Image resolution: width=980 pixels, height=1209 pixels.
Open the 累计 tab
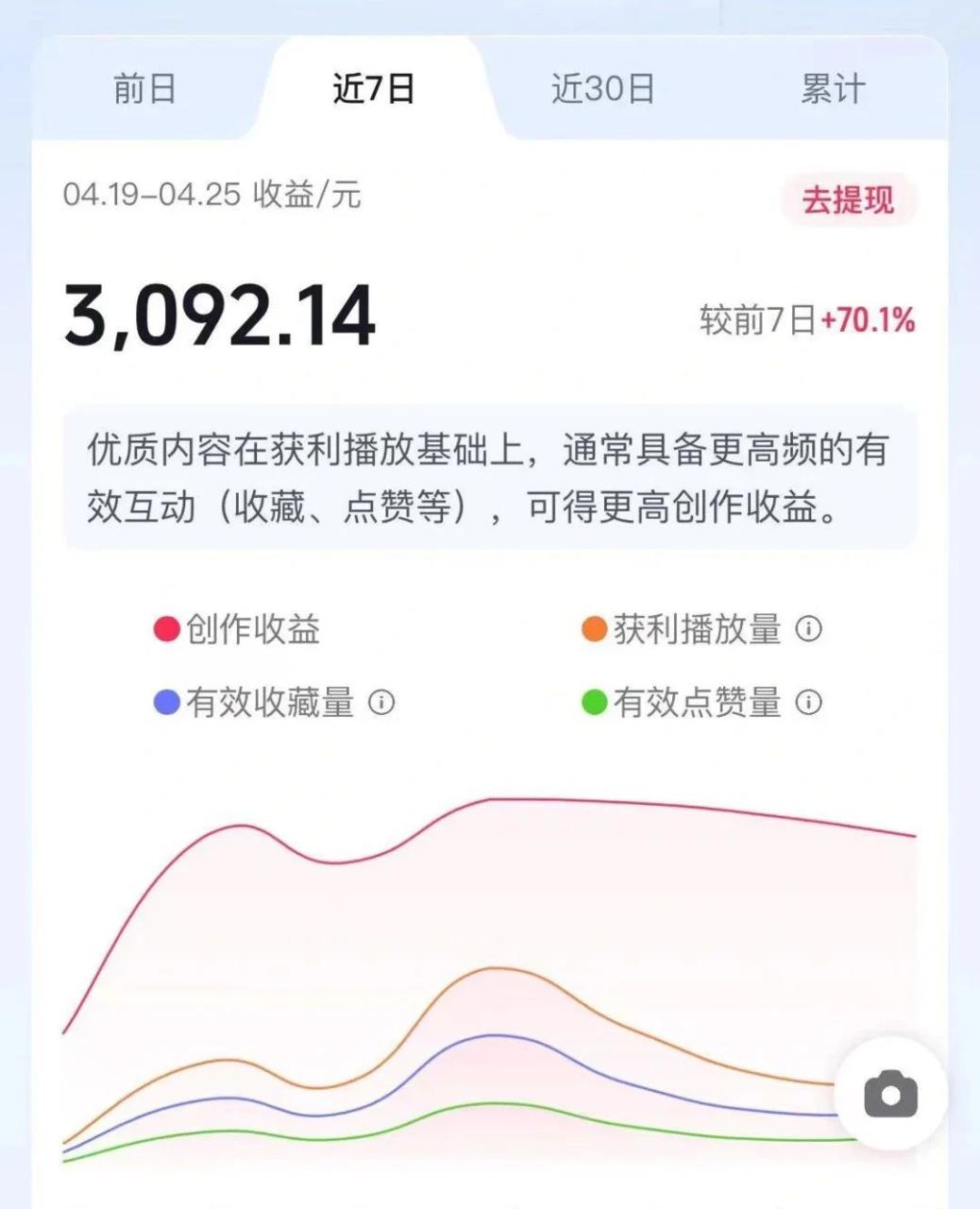[833, 89]
